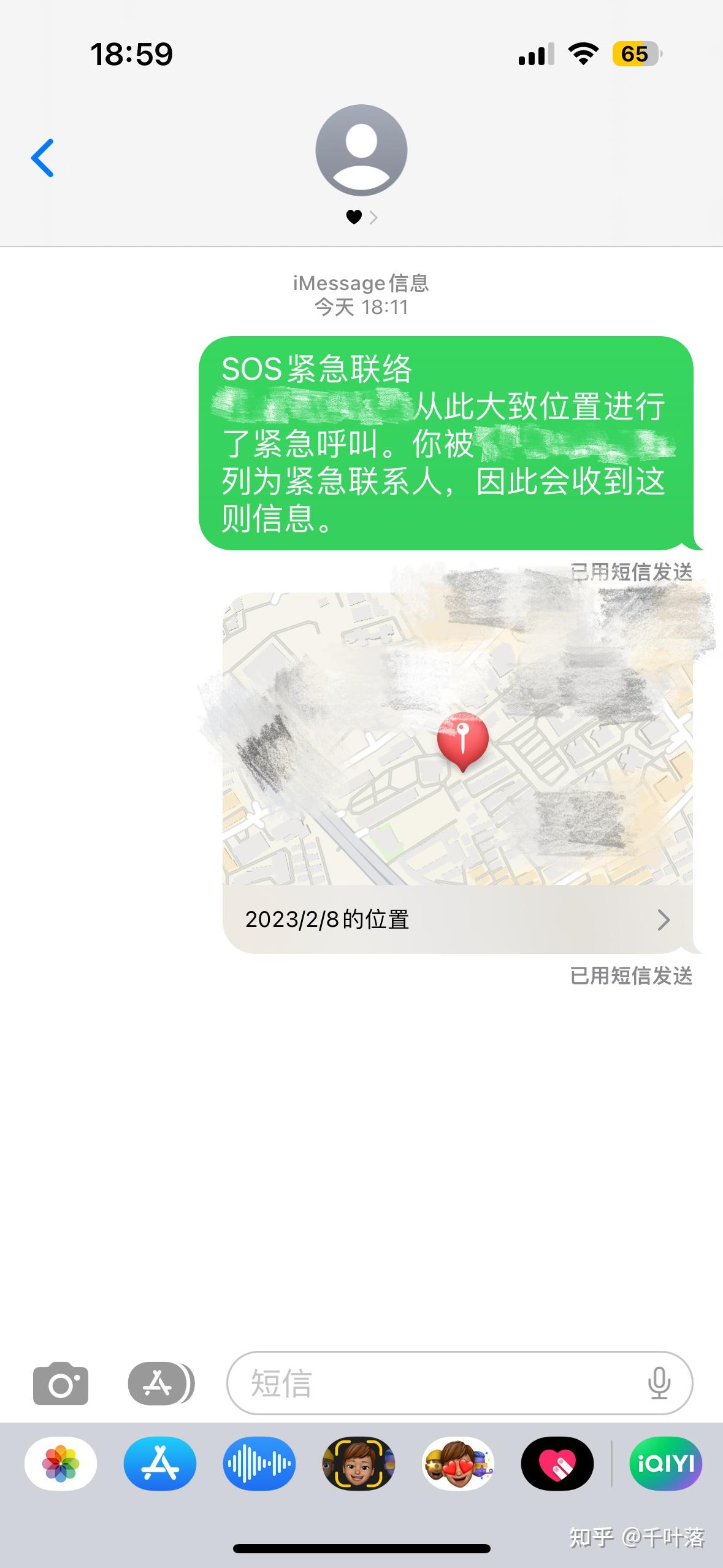Open the iQIYI iMessage app
This screenshot has width=723, height=1568.
(x=666, y=1464)
